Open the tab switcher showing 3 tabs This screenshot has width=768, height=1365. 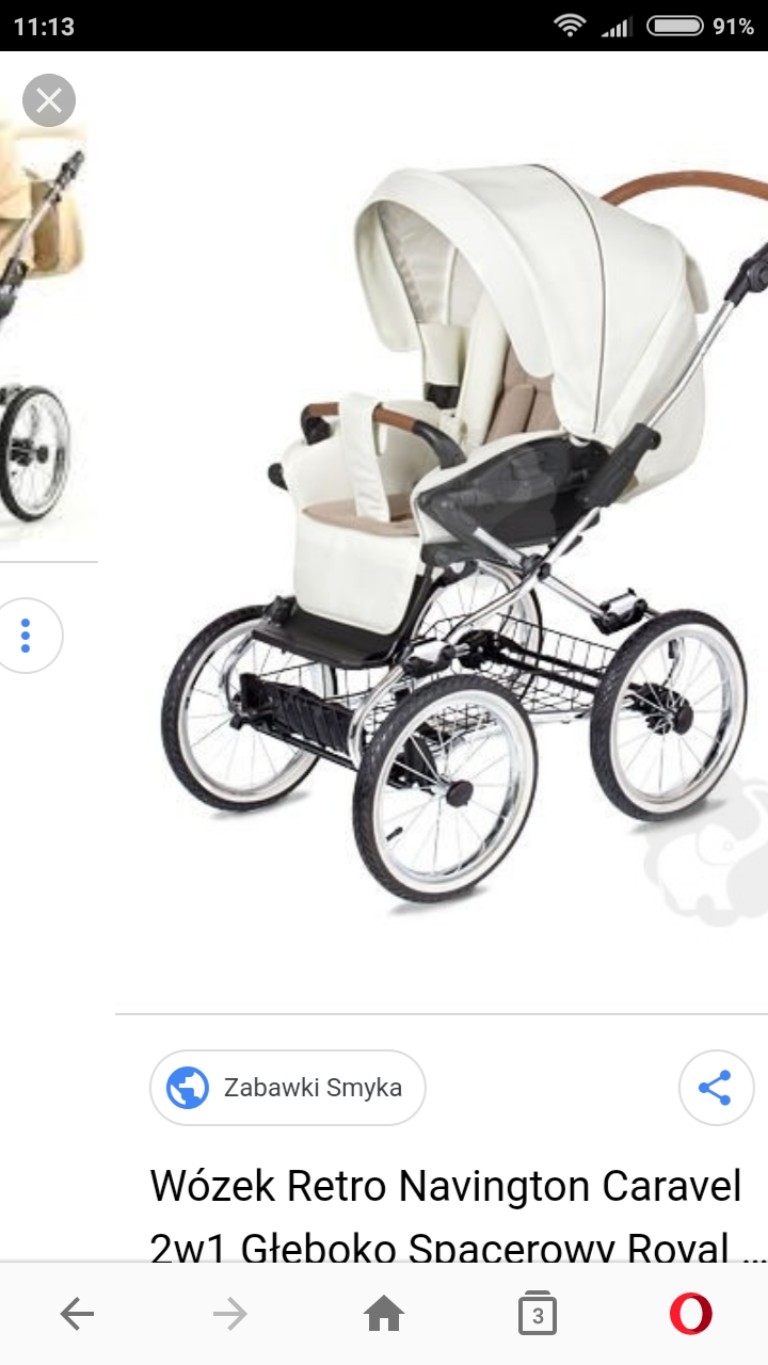537,1314
